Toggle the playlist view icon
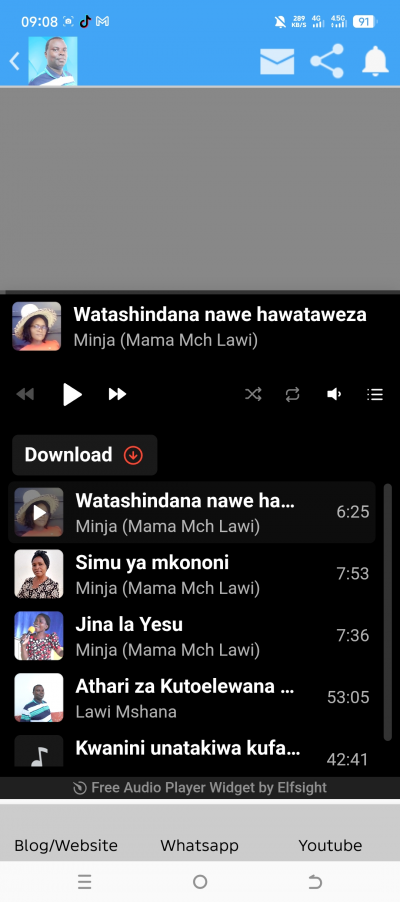The height and width of the screenshot is (902, 400). 375,394
